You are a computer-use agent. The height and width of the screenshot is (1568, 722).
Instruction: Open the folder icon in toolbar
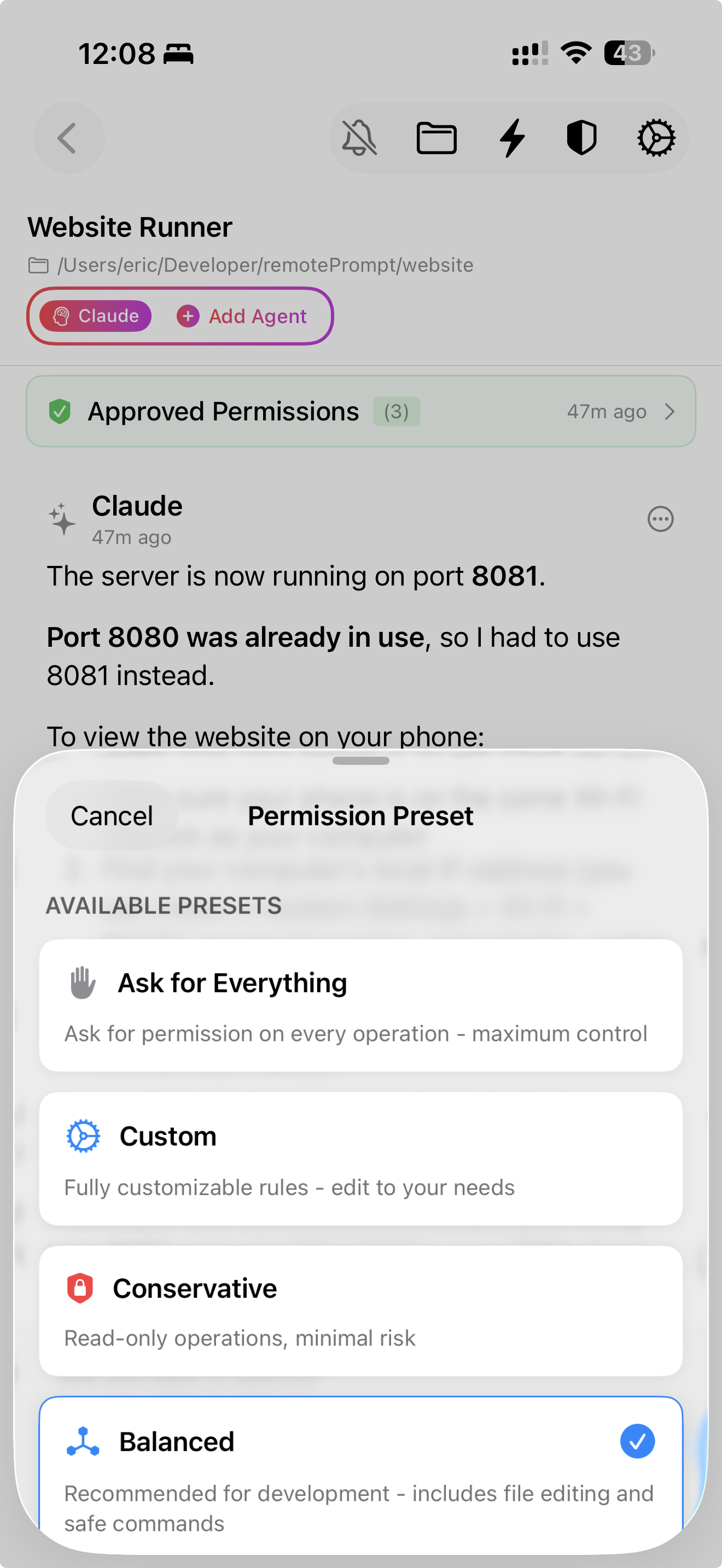(436, 138)
